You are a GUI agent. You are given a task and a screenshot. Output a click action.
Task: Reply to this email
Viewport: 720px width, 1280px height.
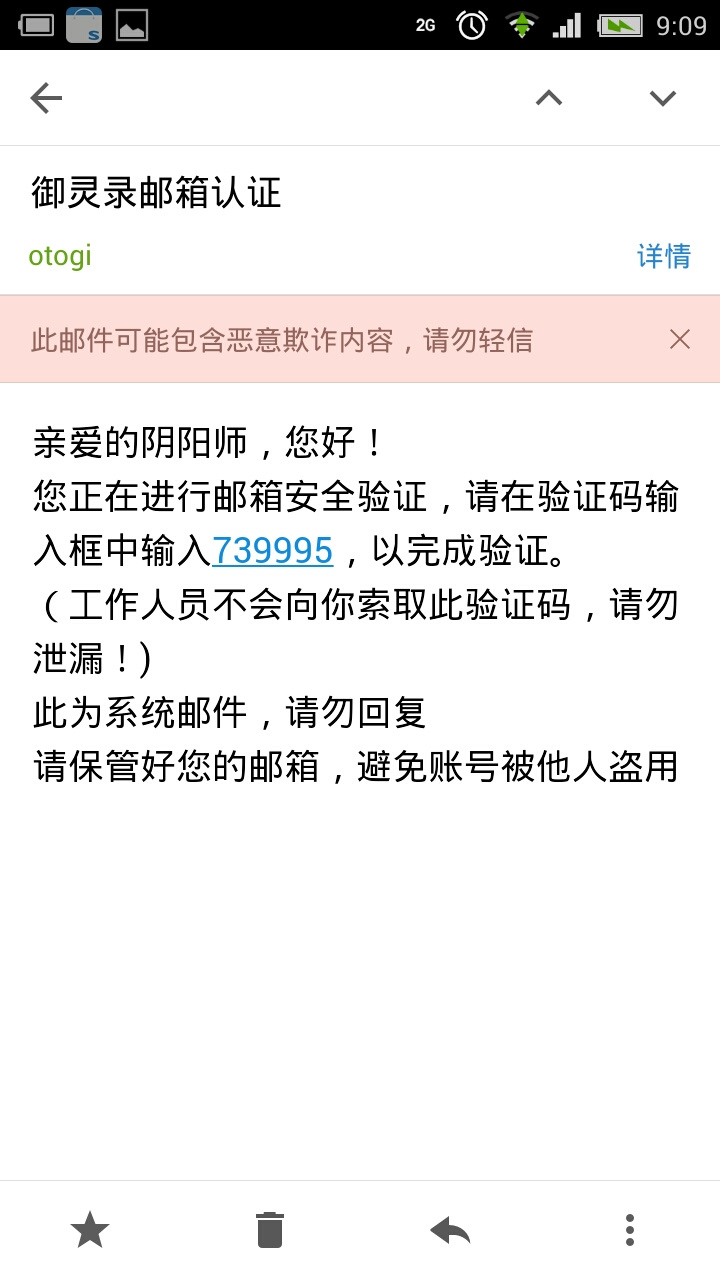tap(450, 1229)
